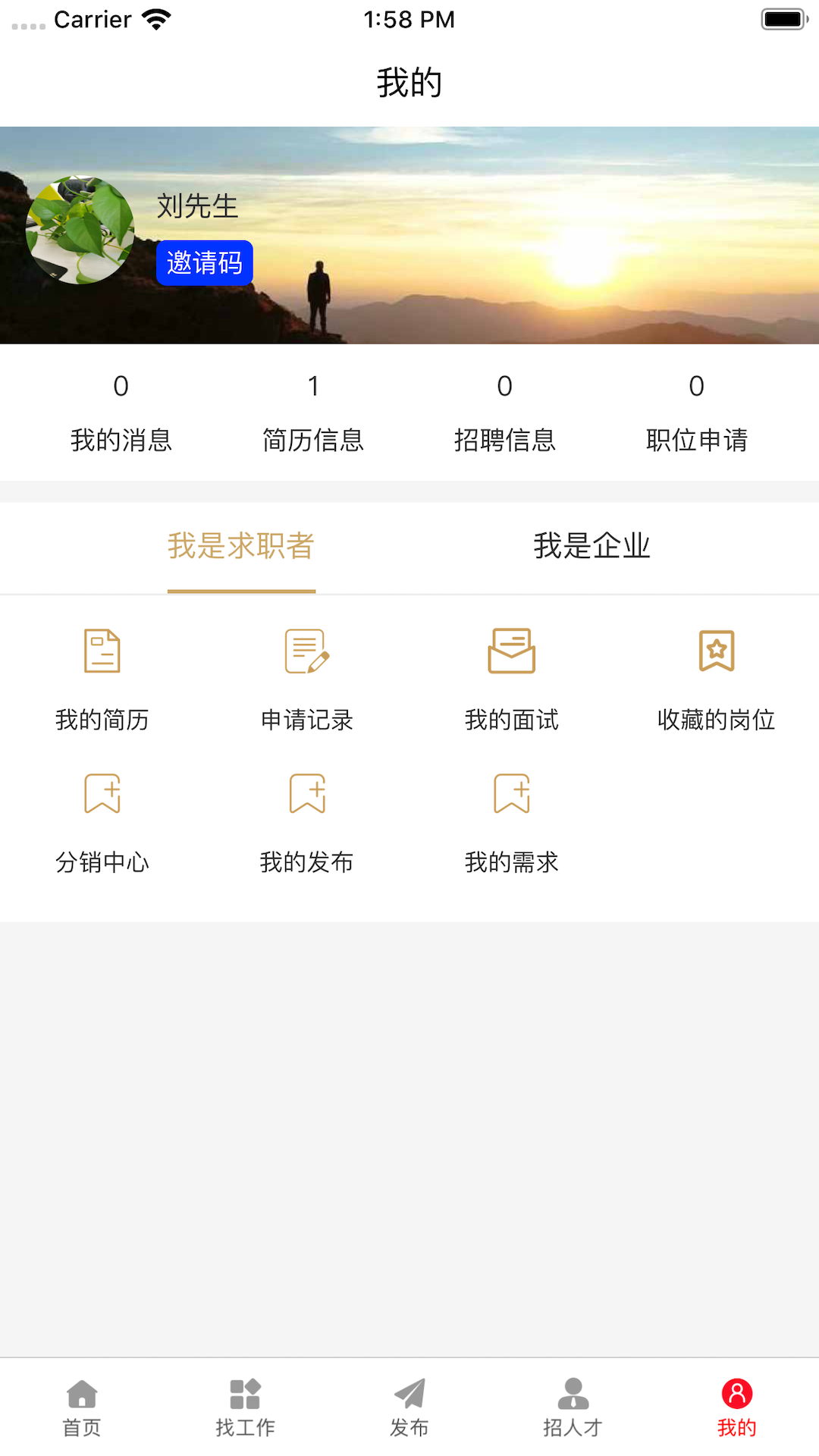Open the profile avatar photo
819x1456 pixels.
point(80,231)
